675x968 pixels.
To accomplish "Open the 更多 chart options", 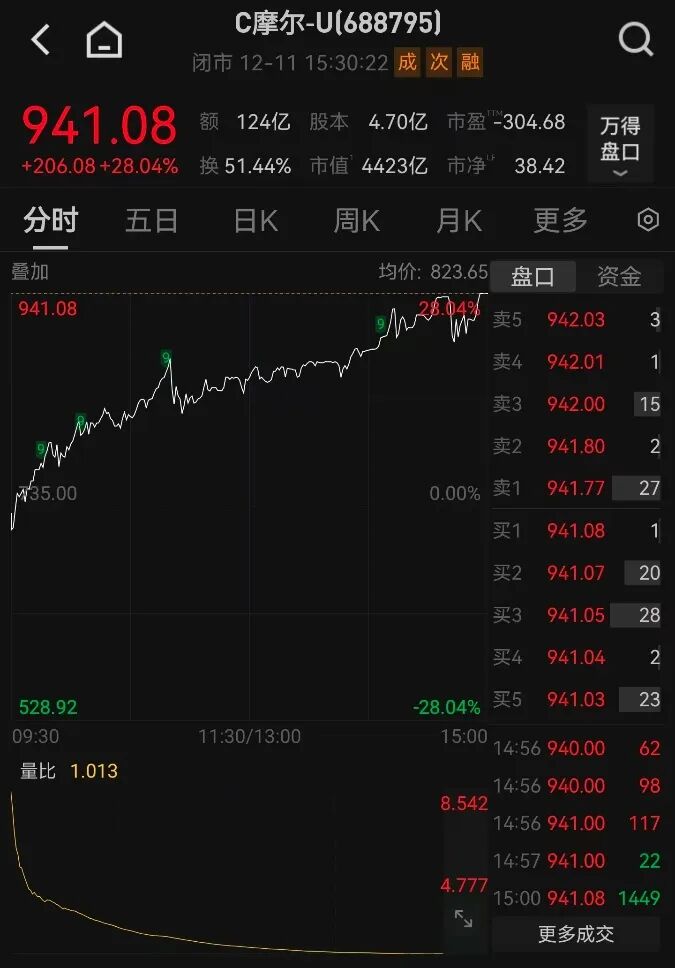I will (x=560, y=220).
